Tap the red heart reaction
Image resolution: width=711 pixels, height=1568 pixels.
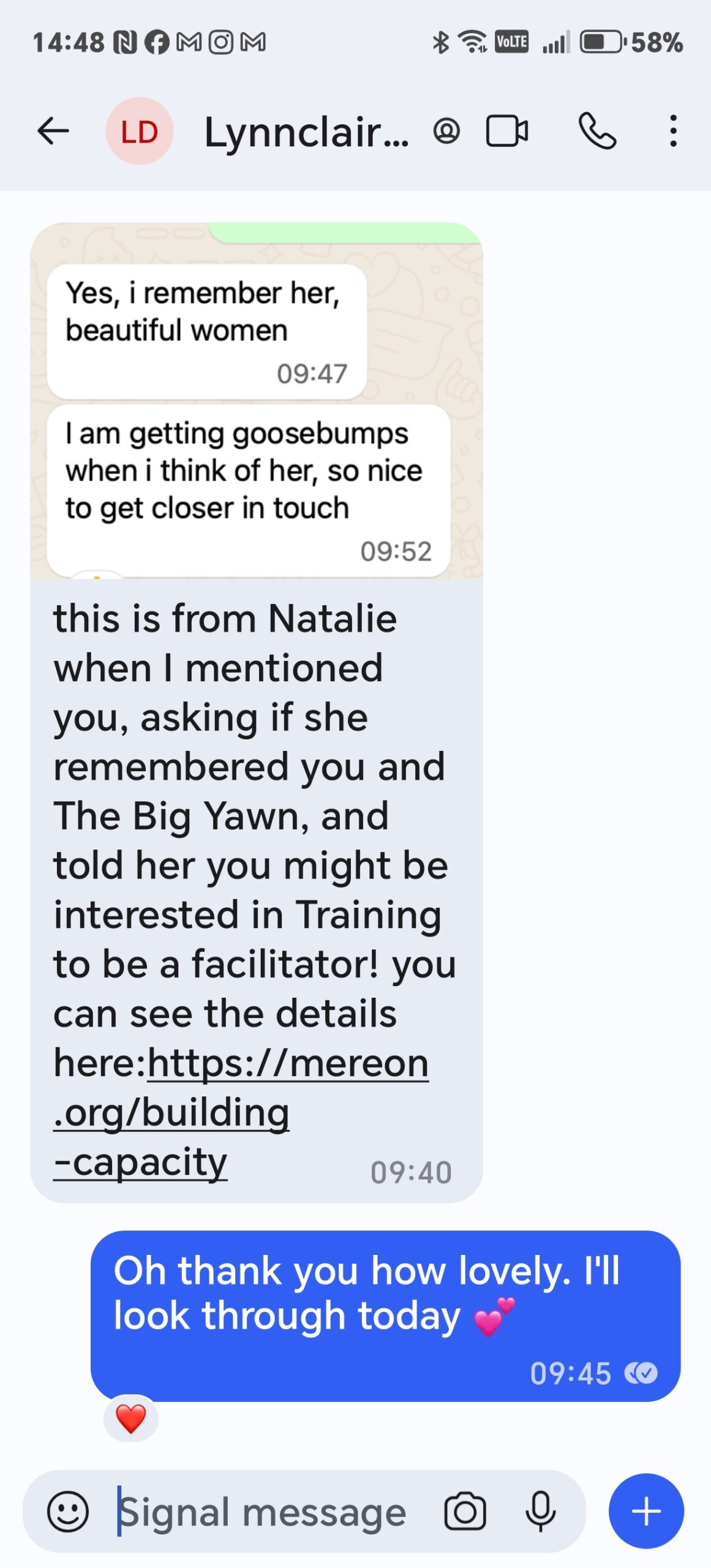click(131, 1418)
